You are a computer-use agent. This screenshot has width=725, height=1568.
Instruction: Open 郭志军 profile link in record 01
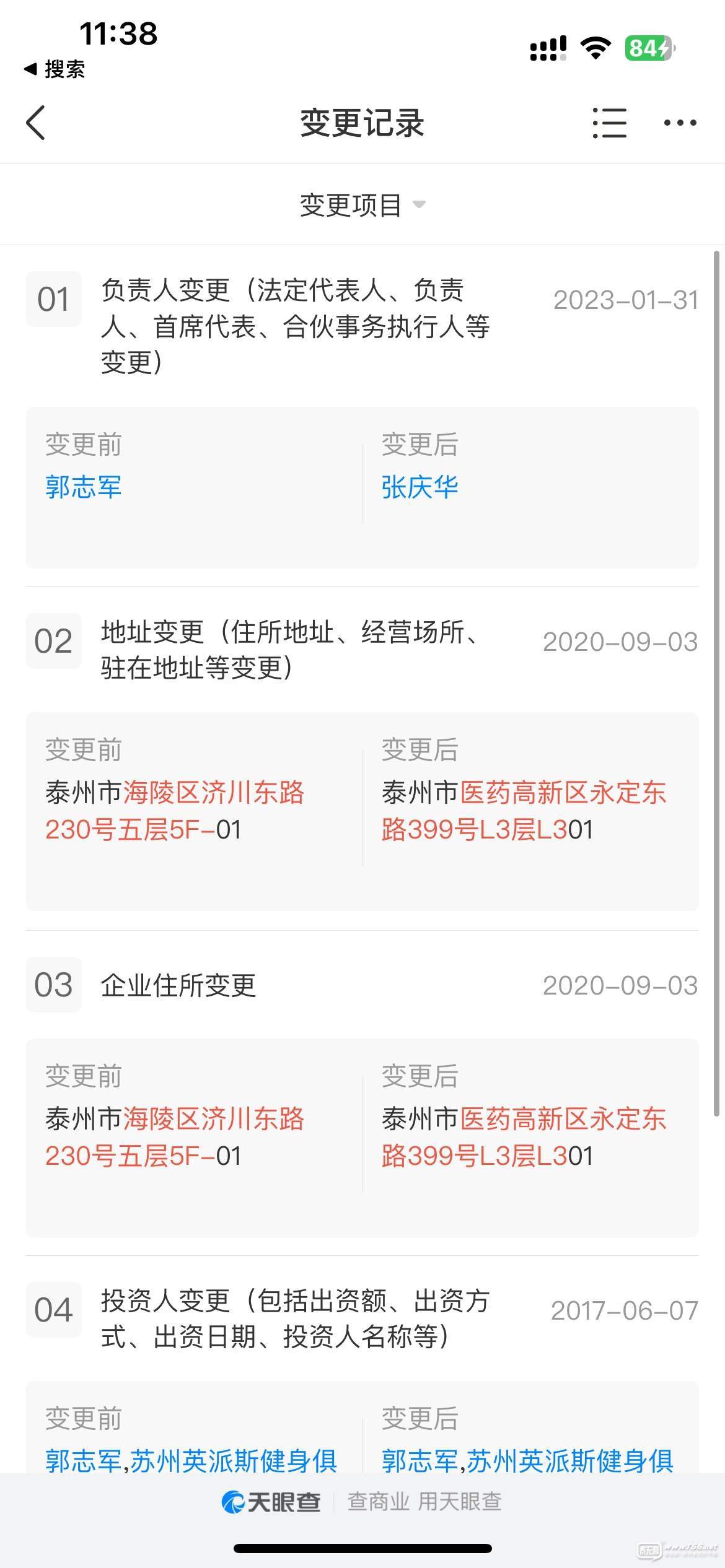click(x=84, y=487)
